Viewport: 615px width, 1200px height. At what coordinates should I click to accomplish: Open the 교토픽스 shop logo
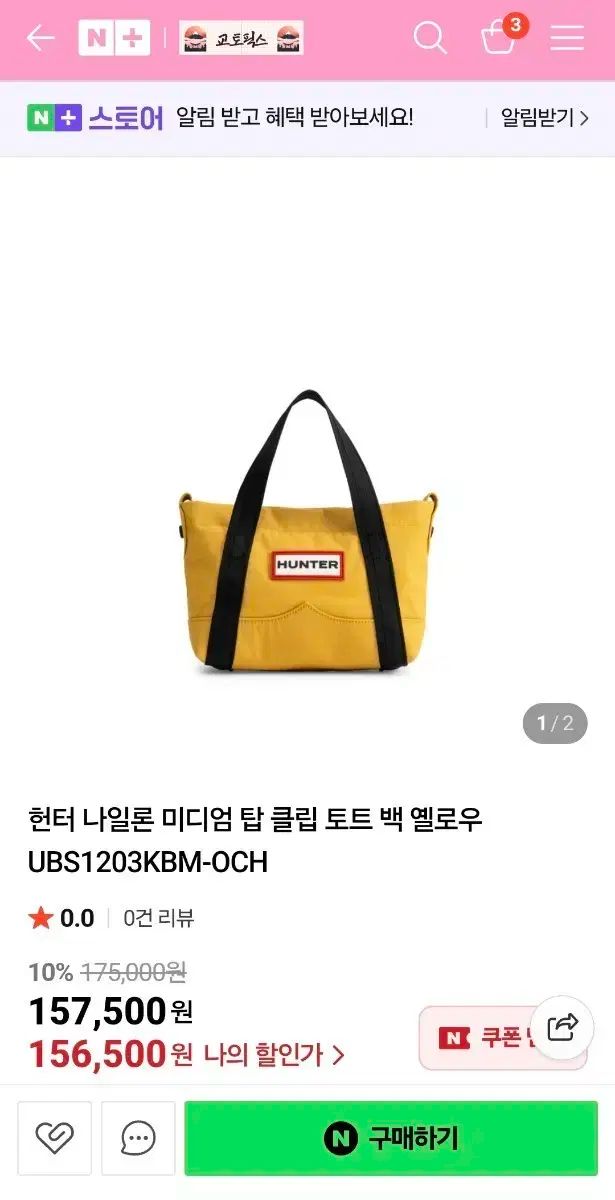pyautogui.click(x=241, y=38)
